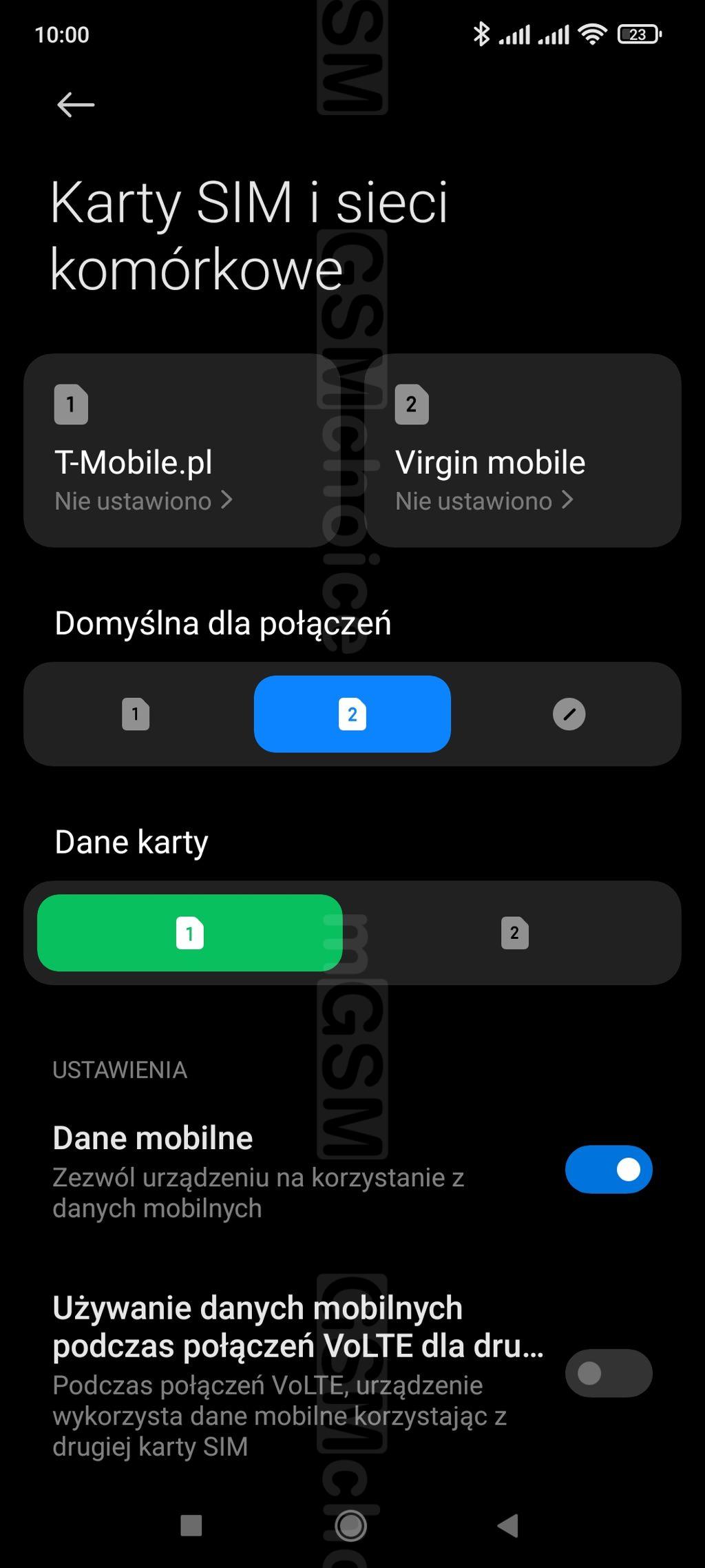This screenshot has width=705, height=1568.
Task: Select SIM 2 under Domyślna dla połączeń
Action: (x=352, y=714)
